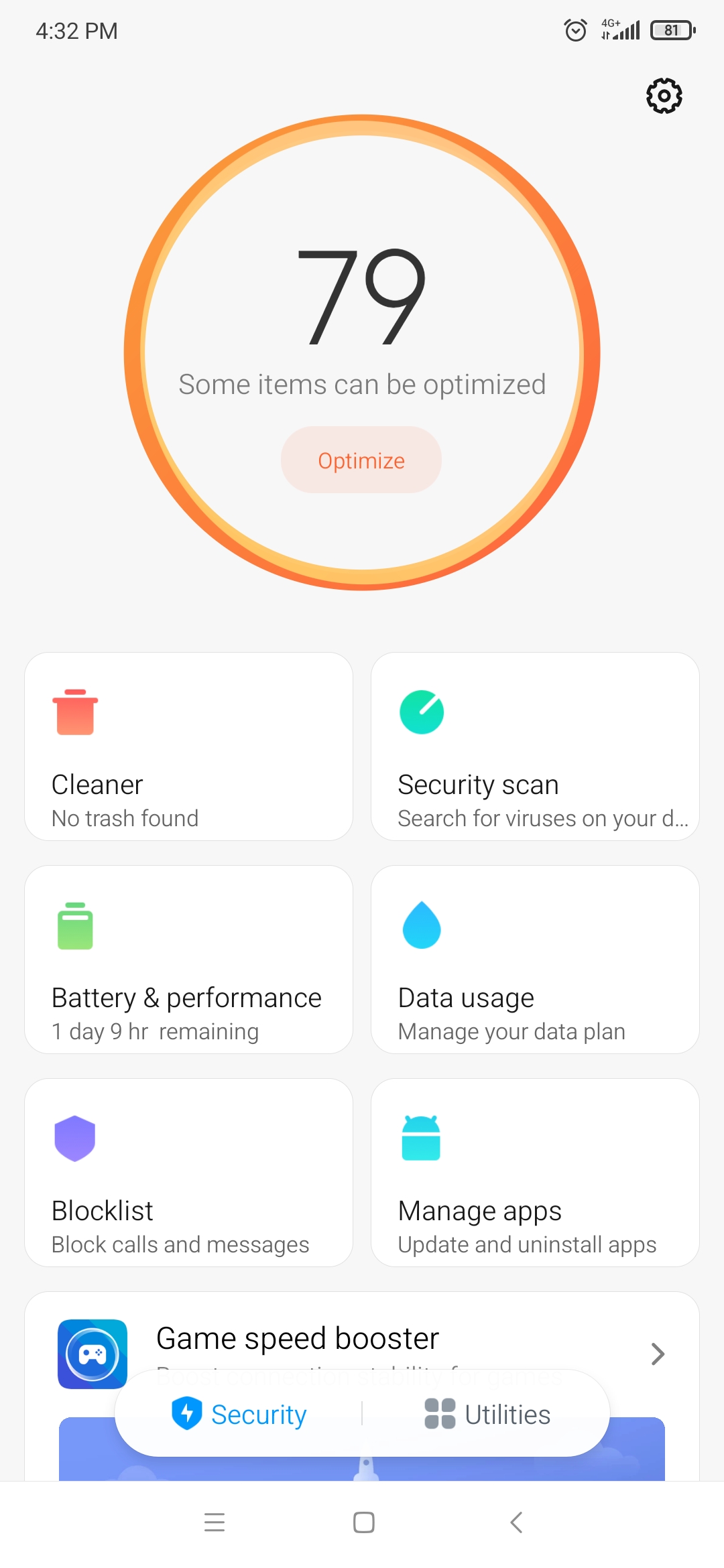Start a Security scan
724x1568 pixels.
pyautogui.click(x=535, y=746)
